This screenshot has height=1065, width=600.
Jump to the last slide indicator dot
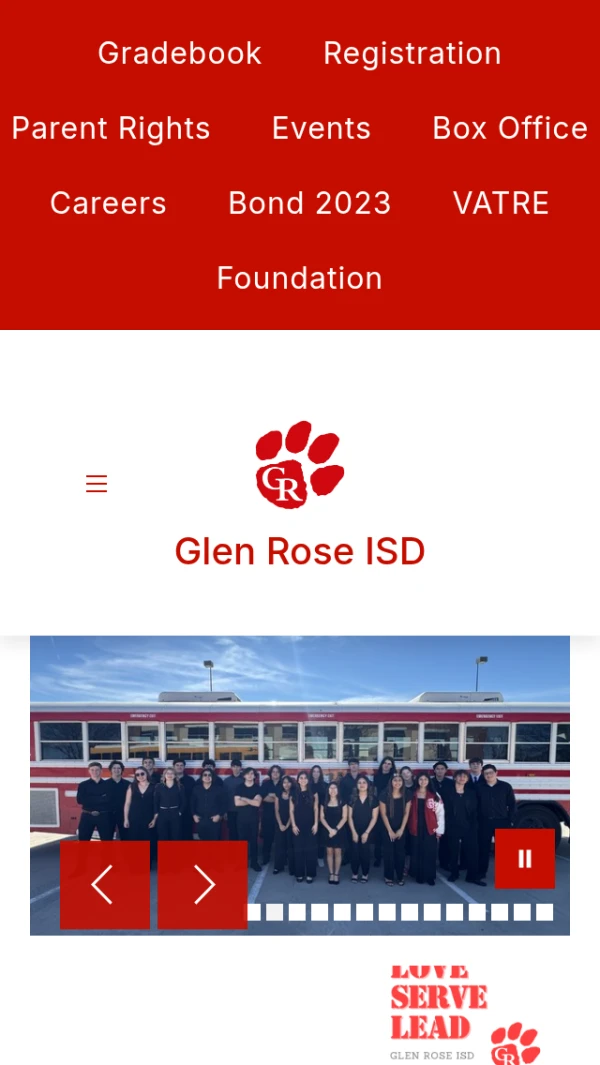(x=544, y=912)
